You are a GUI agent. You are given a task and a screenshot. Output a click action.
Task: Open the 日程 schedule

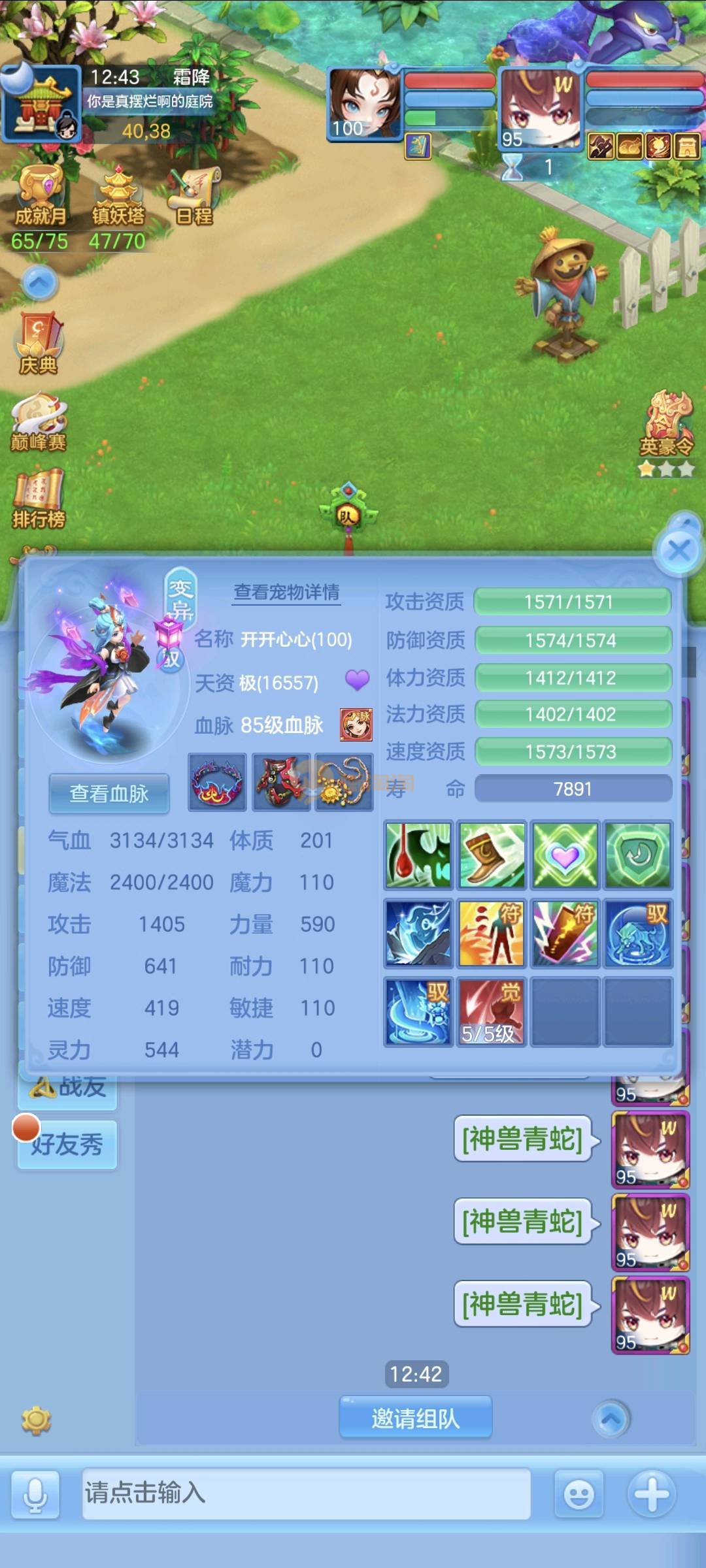pos(195,196)
